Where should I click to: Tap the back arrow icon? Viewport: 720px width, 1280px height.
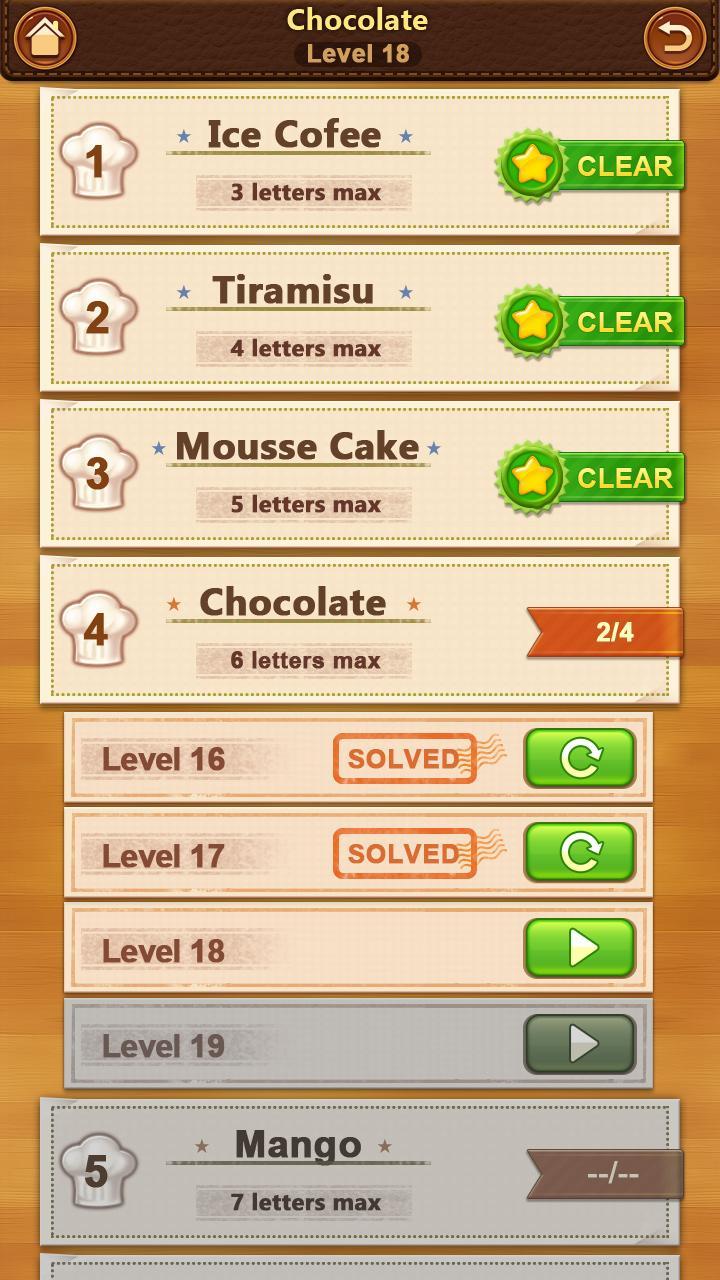675,38
